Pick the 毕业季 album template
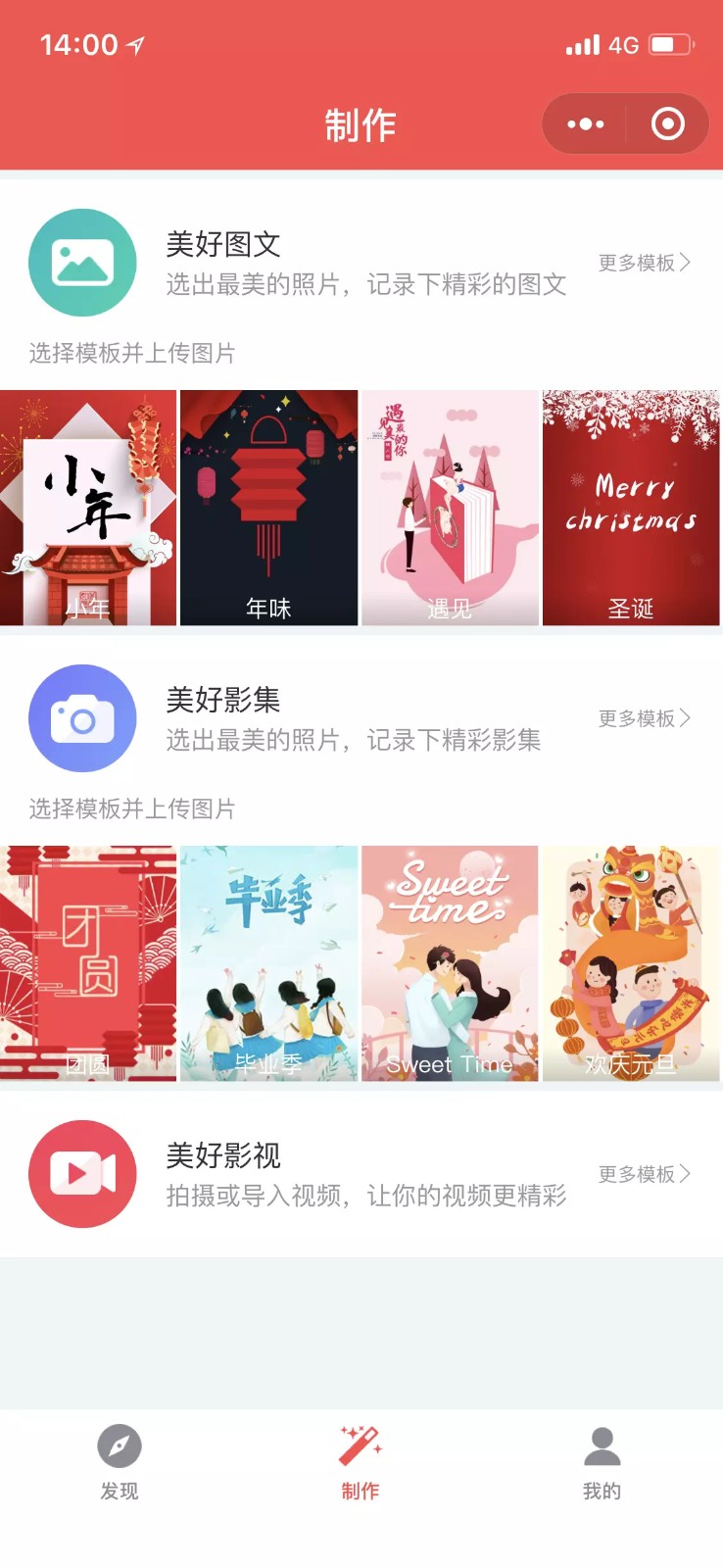 (x=268, y=963)
